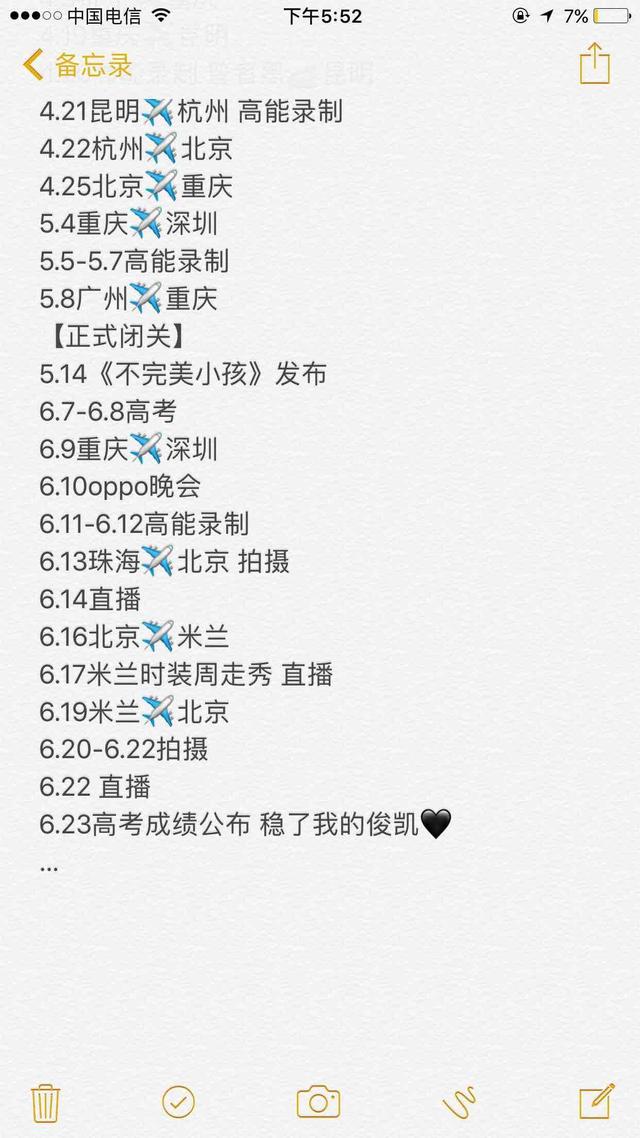Add a checklist to the note
Screen dimensions: 640x1138
click(x=179, y=1102)
